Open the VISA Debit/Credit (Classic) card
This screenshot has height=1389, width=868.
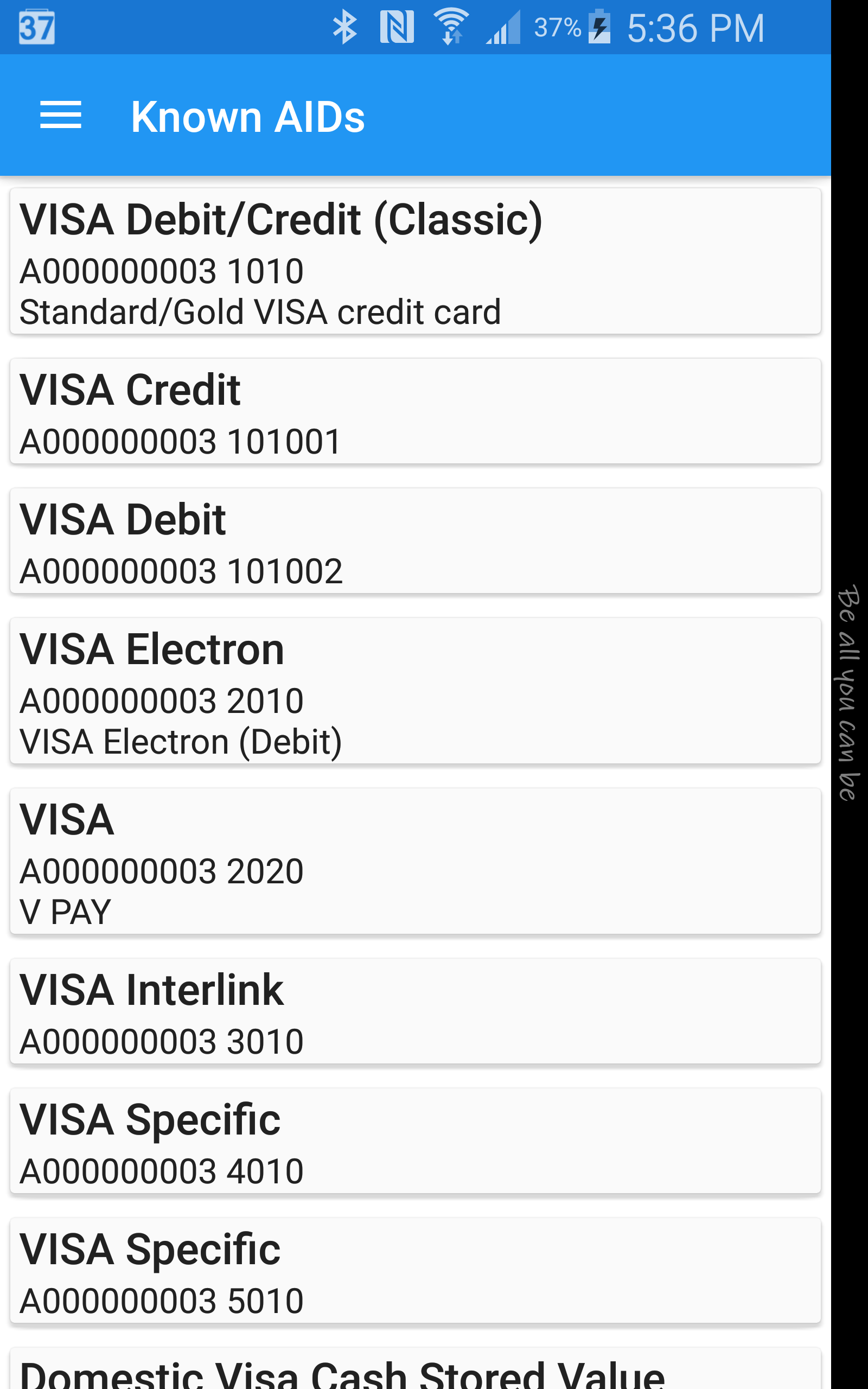click(415, 261)
